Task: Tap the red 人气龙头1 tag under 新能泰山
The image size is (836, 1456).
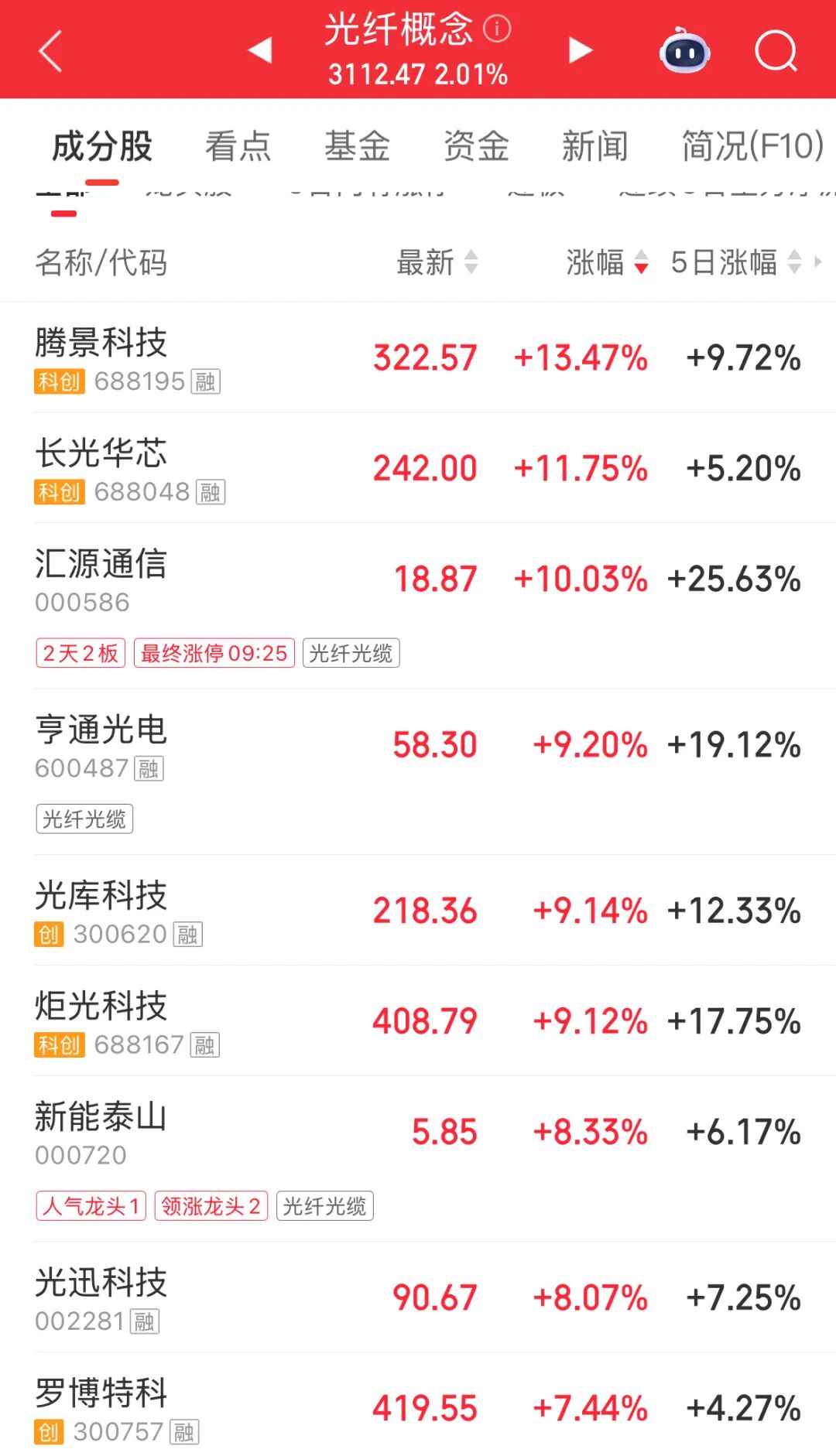Action: click(x=90, y=1206)
